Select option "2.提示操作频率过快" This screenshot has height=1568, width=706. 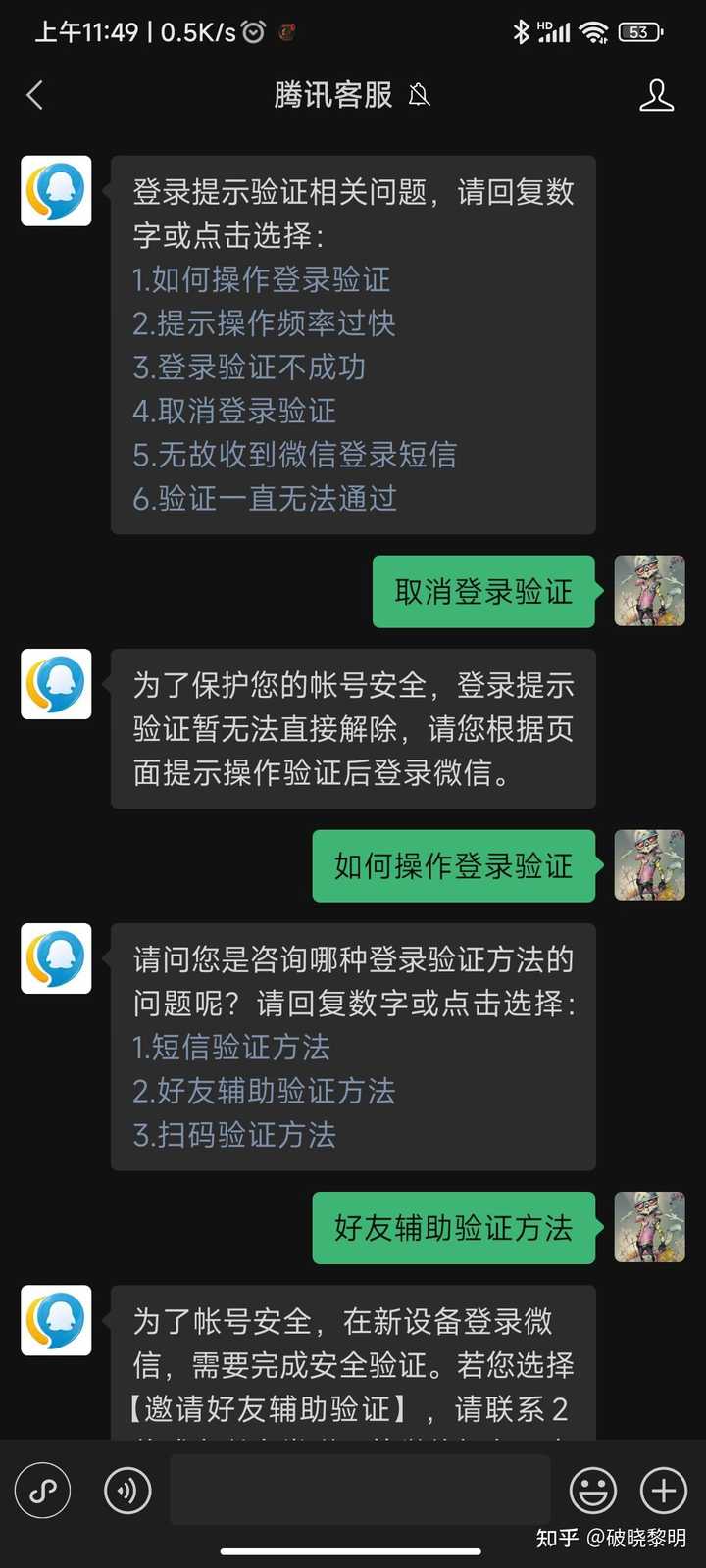pyautogui.click(x=265, y=324)
